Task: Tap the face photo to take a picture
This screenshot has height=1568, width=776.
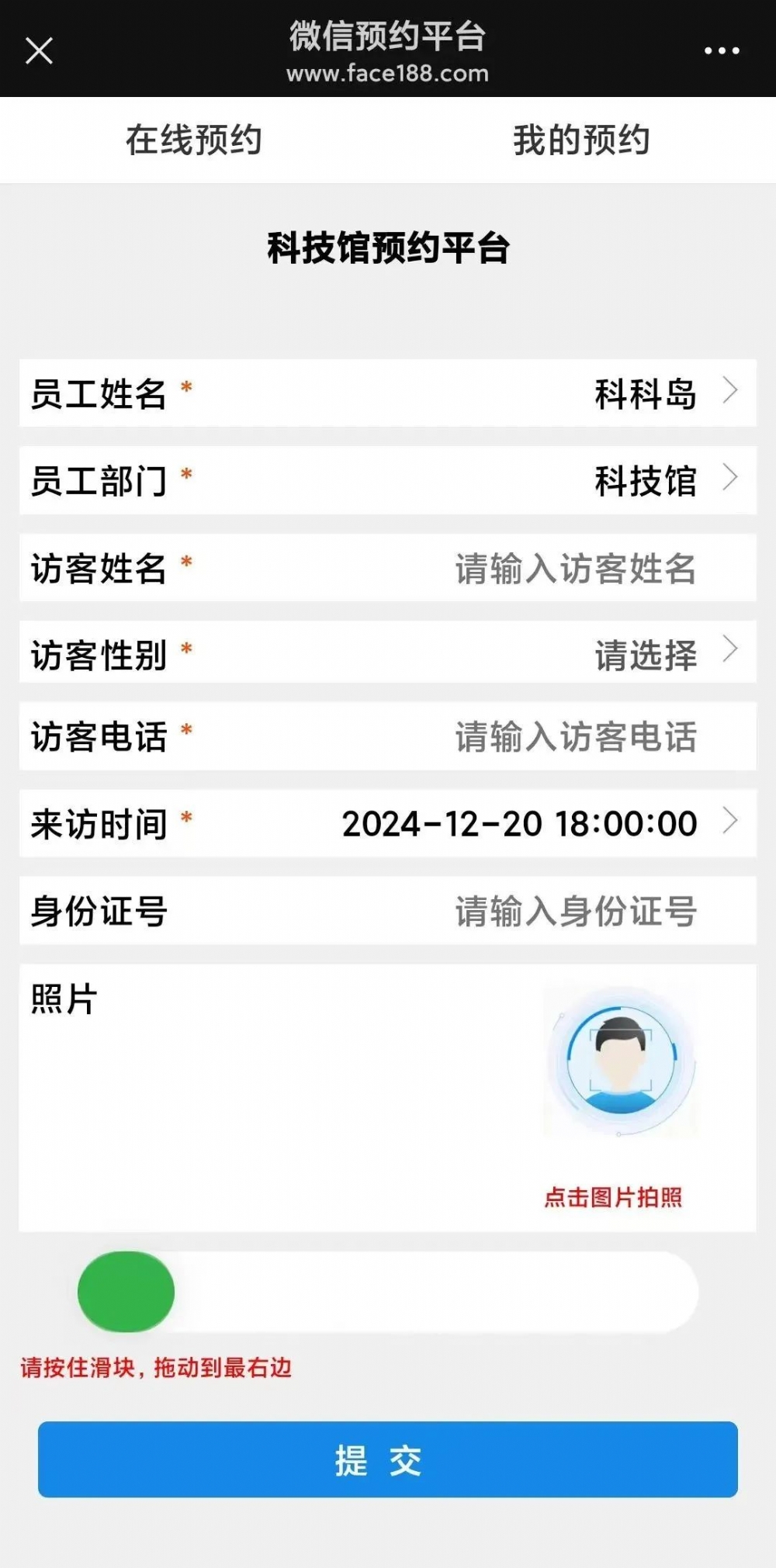Action: point(620,1061)
